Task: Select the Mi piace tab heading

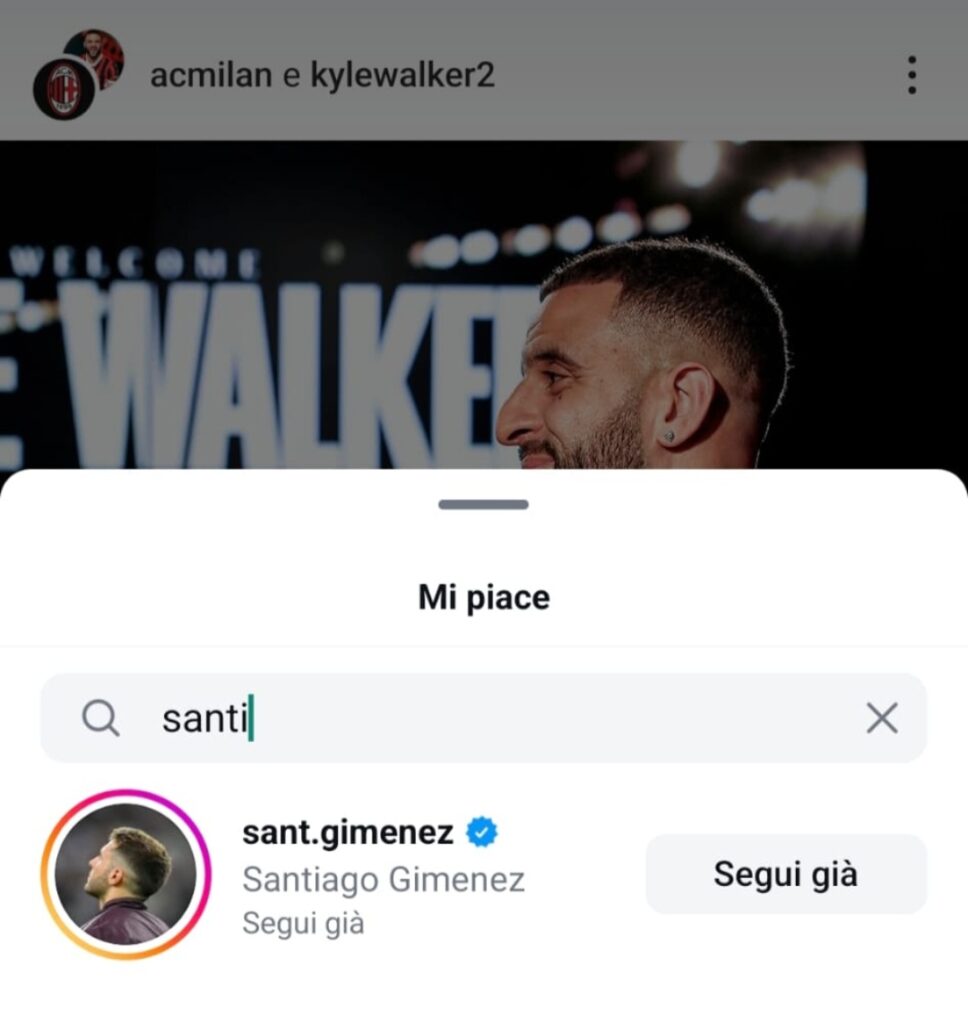Action: click(x=483, y=596)
